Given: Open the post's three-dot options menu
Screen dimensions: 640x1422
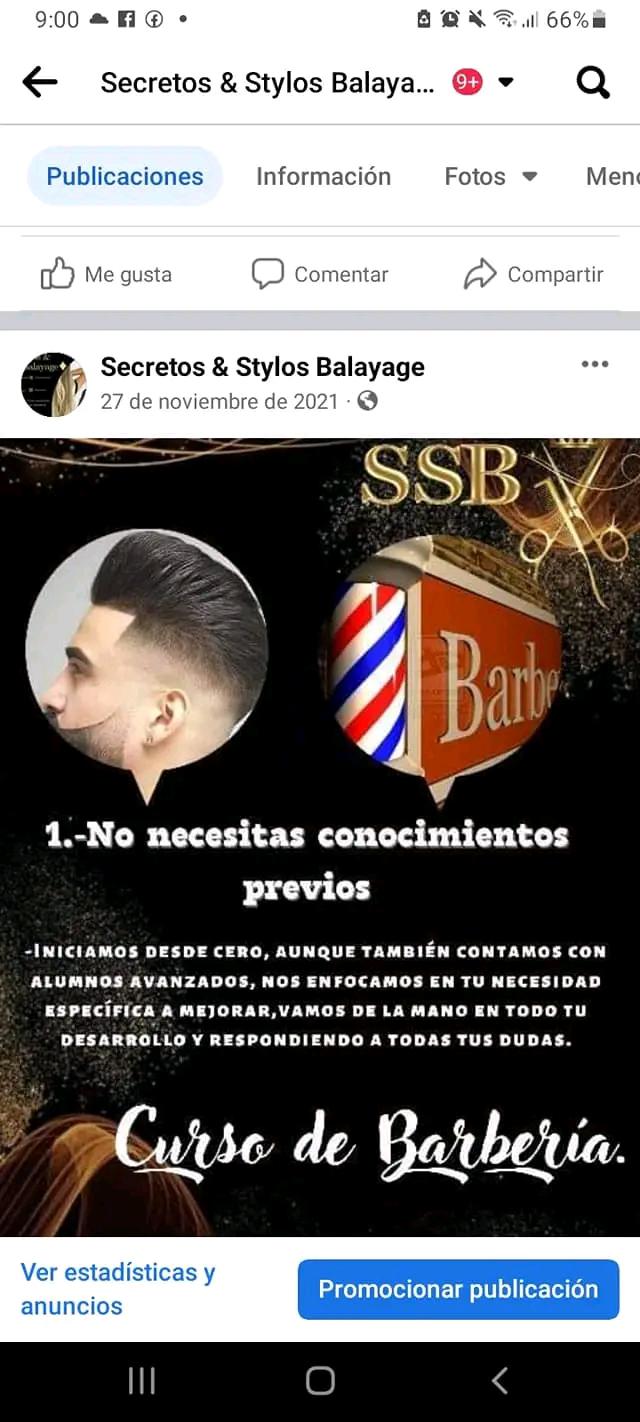Looking at the screenshot, I should (x=595, y=364).
